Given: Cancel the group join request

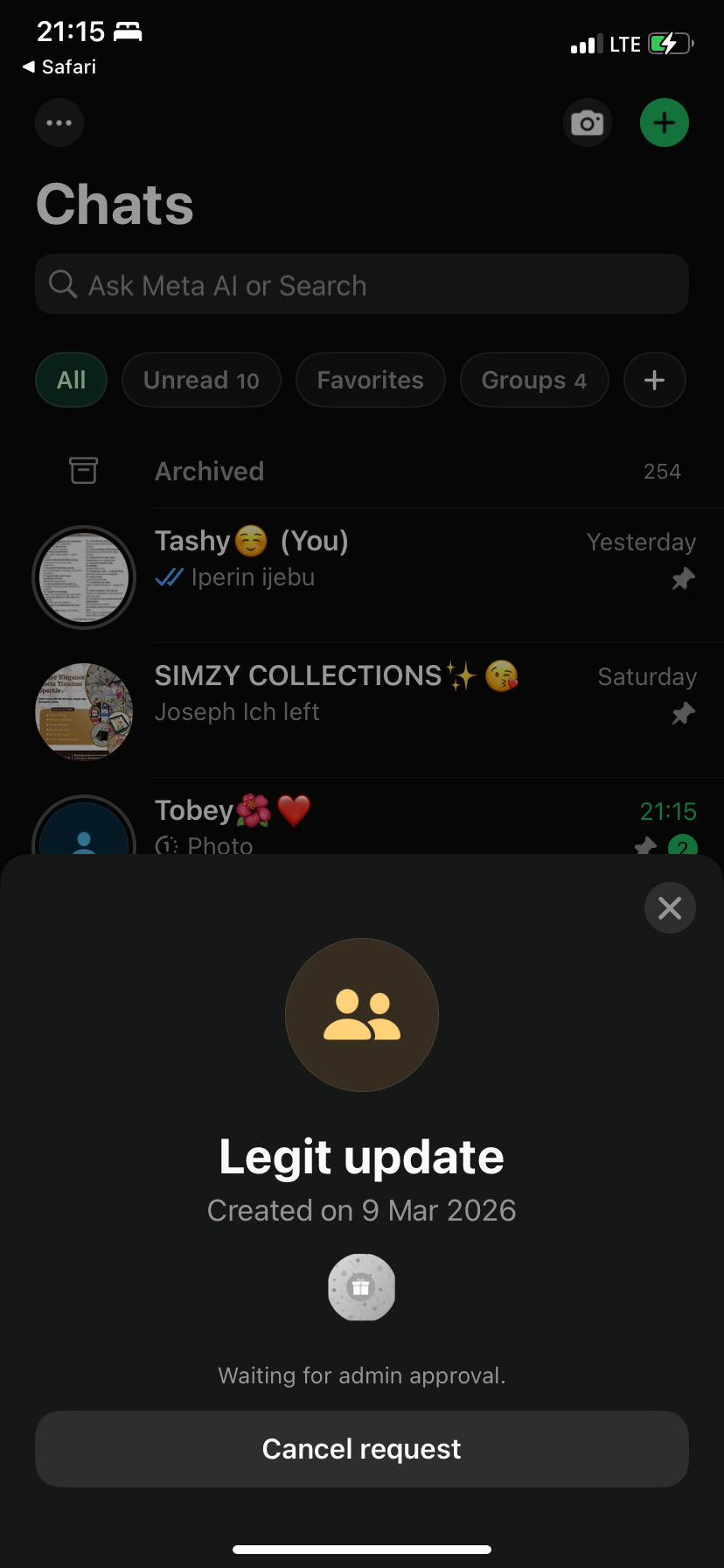Looking at the screenshot, I should 361,1448.
